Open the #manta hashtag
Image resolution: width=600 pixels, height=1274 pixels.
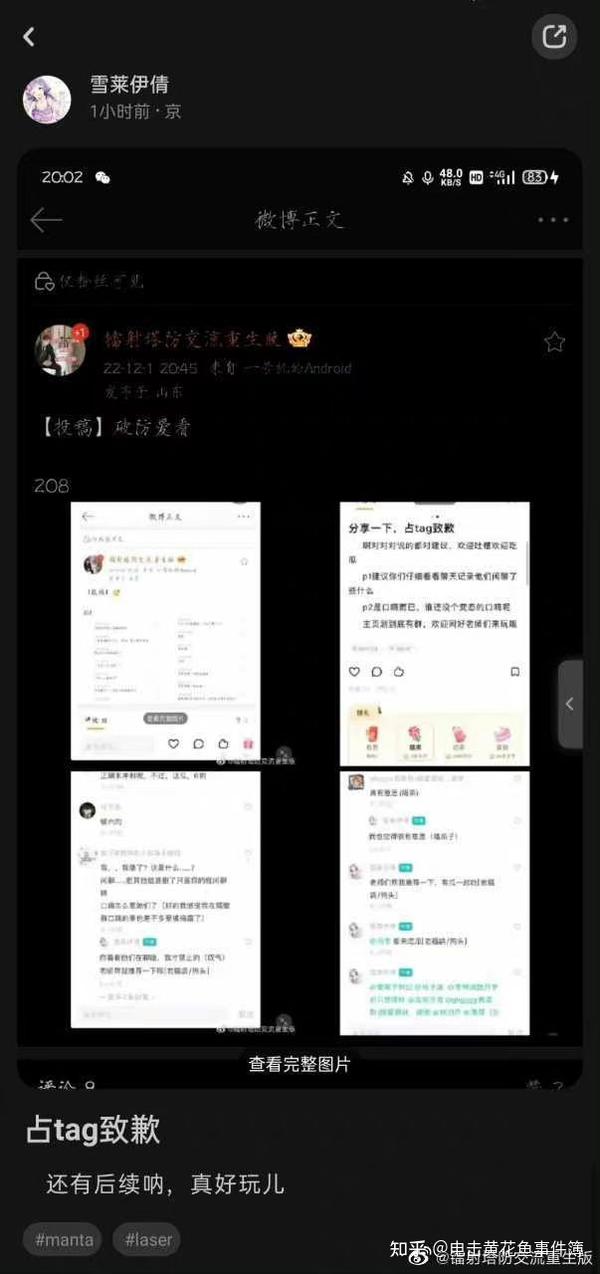[64, 1240]
